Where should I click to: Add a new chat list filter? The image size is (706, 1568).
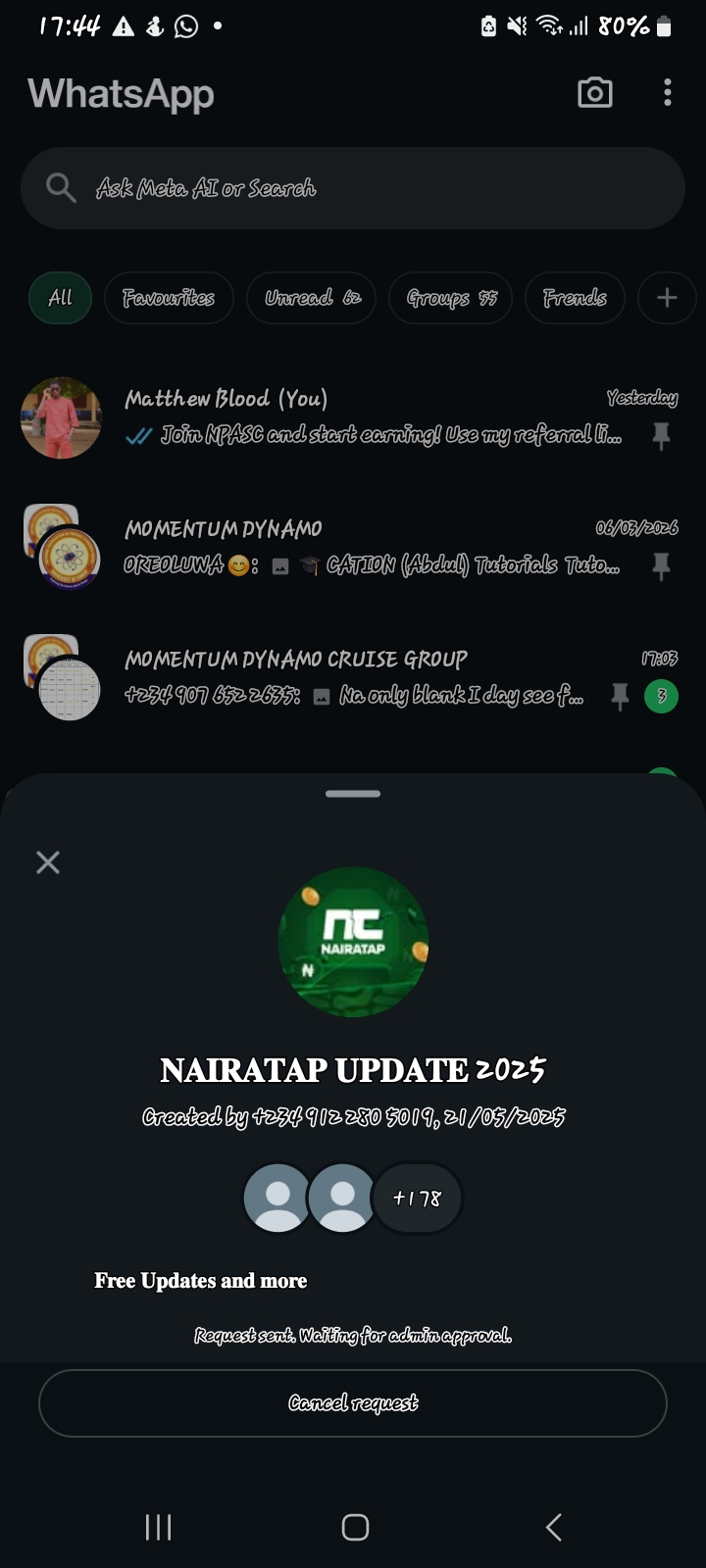[667, 298]
